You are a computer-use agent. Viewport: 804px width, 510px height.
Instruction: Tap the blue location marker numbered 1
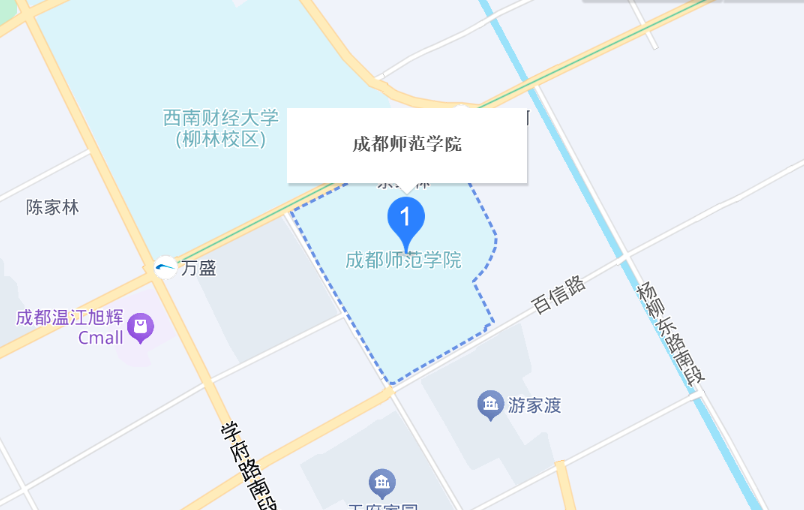[x=406, y=217]
